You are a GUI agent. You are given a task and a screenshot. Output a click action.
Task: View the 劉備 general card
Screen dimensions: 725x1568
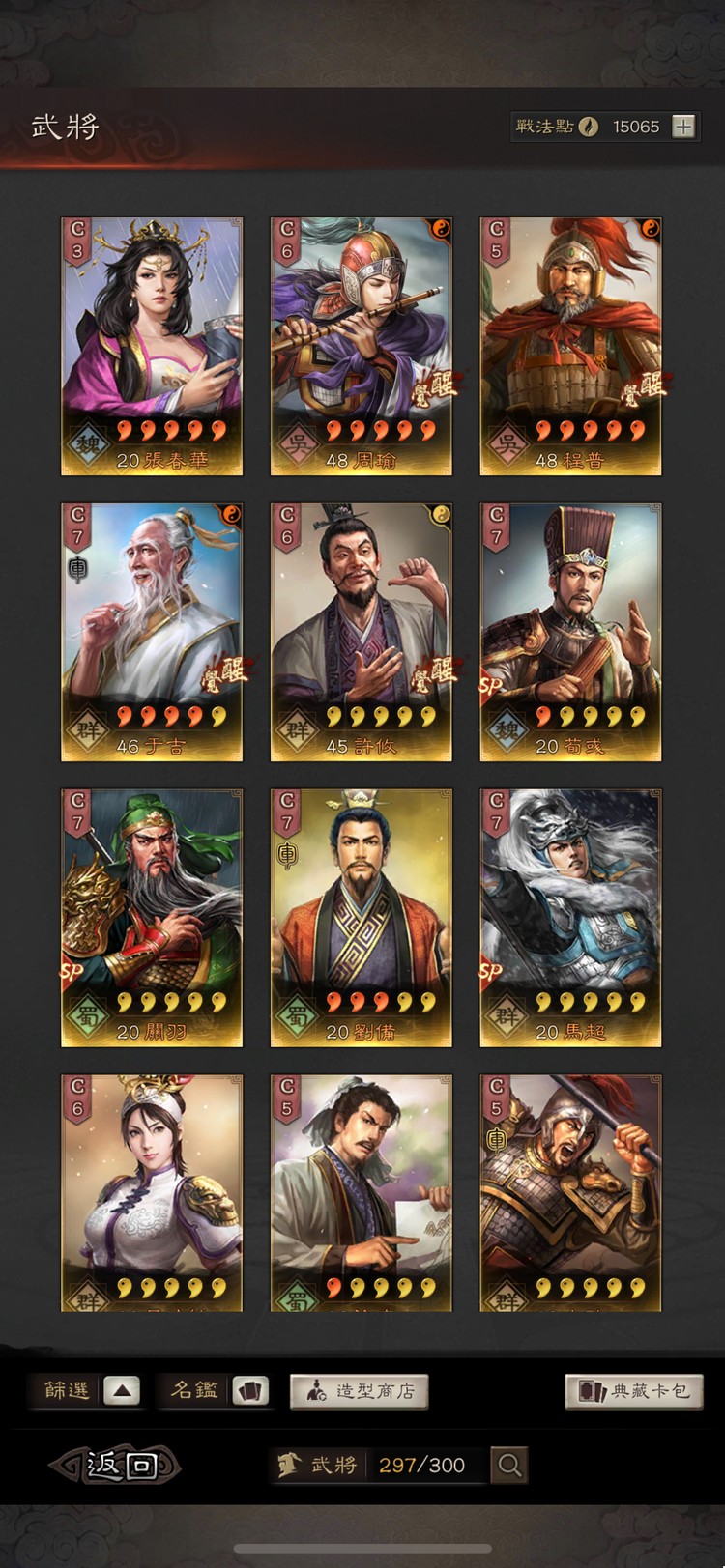pyautogui.click(x=361, y=918)
